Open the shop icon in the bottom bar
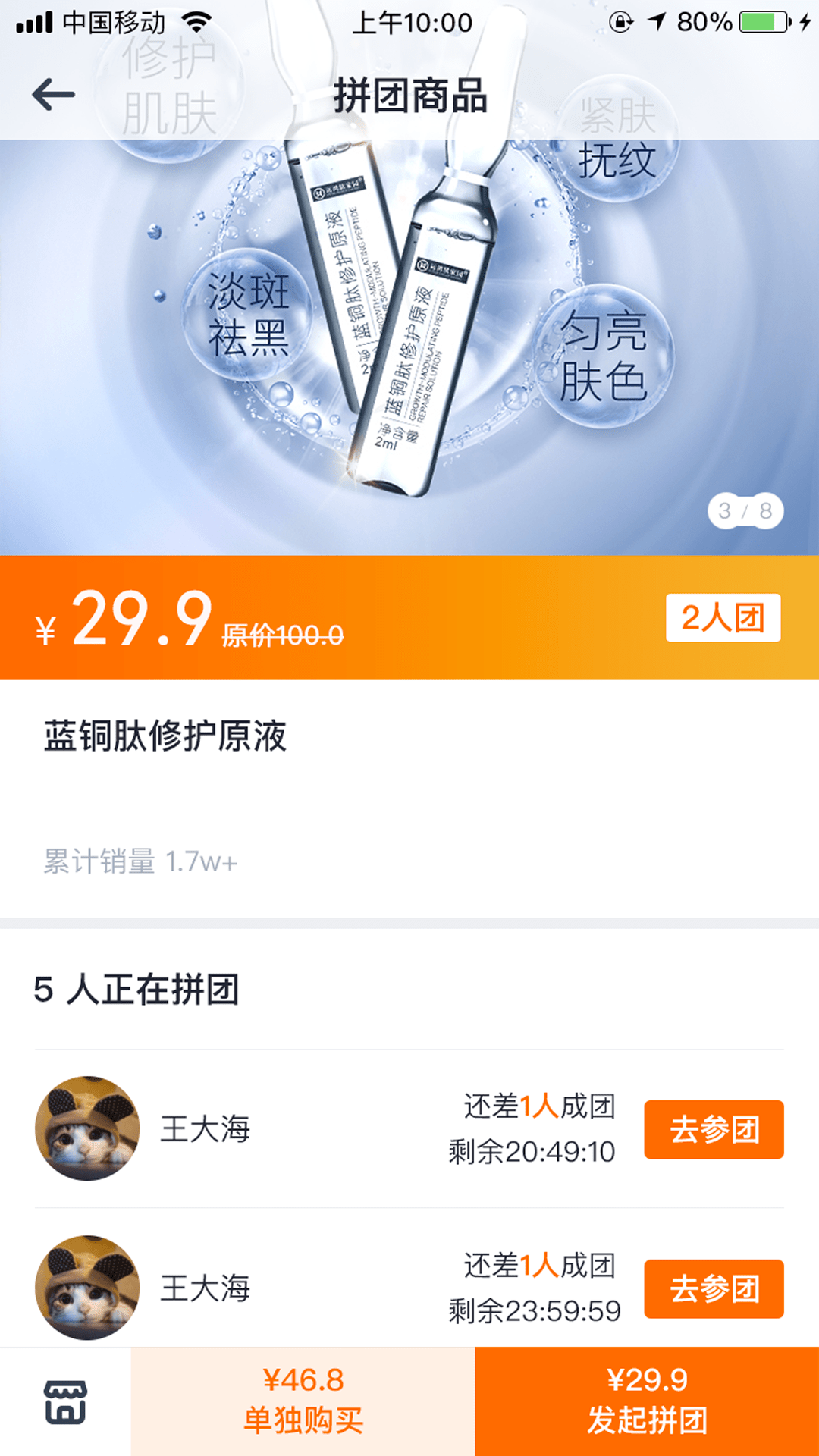This screenshot has height=1456, width=819. point(65,1401)
